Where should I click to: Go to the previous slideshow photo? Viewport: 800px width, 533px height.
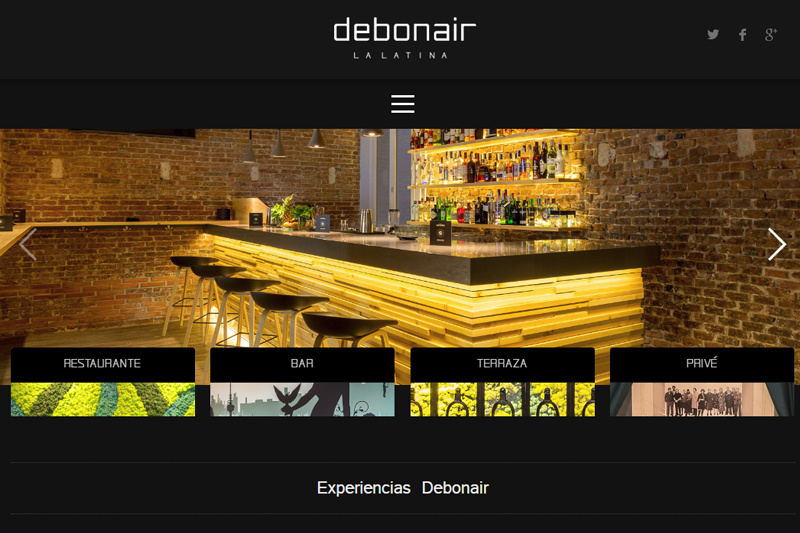tap(27, 244)
